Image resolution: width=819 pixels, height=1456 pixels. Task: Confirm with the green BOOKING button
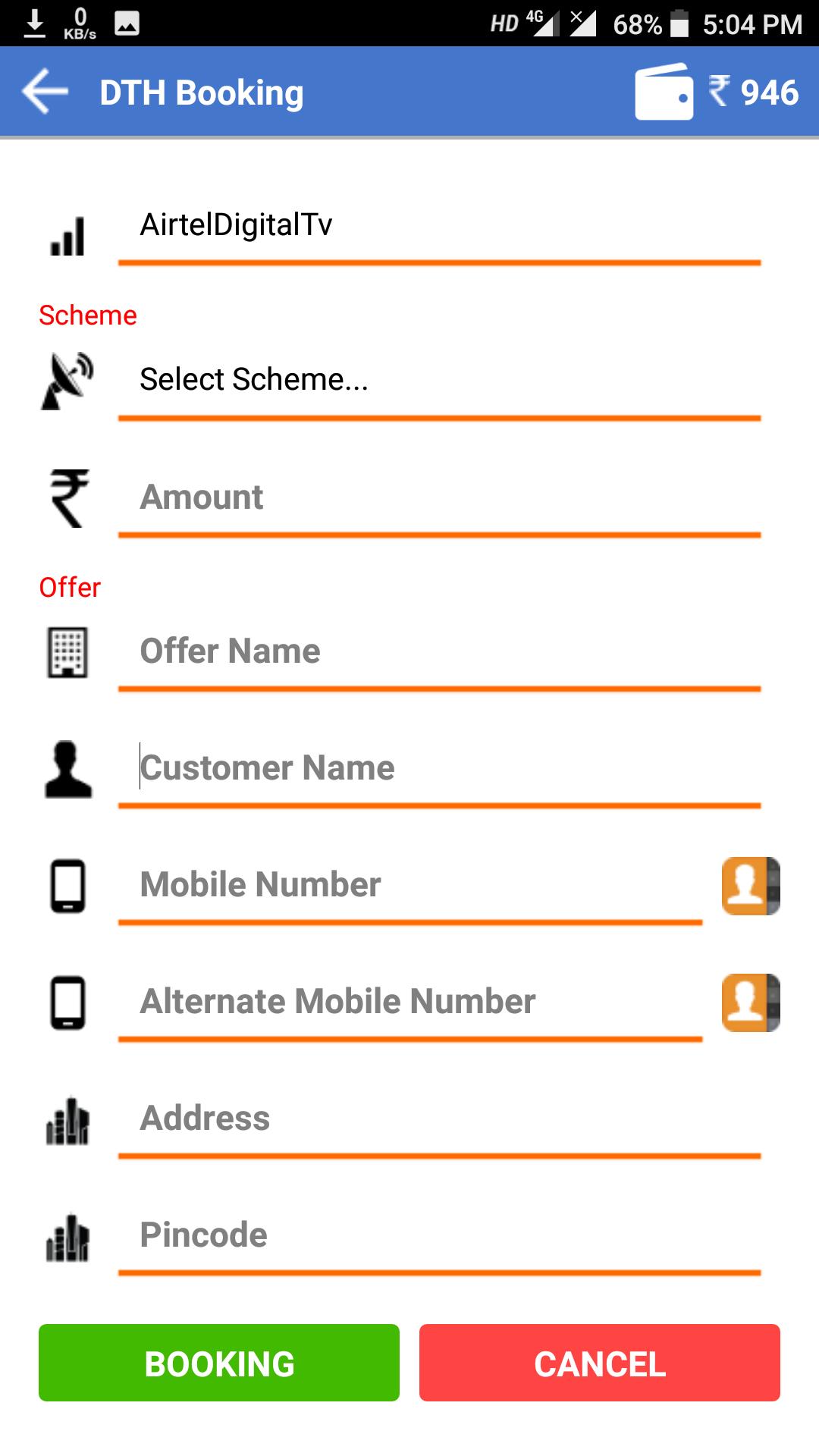(219, 1363)
